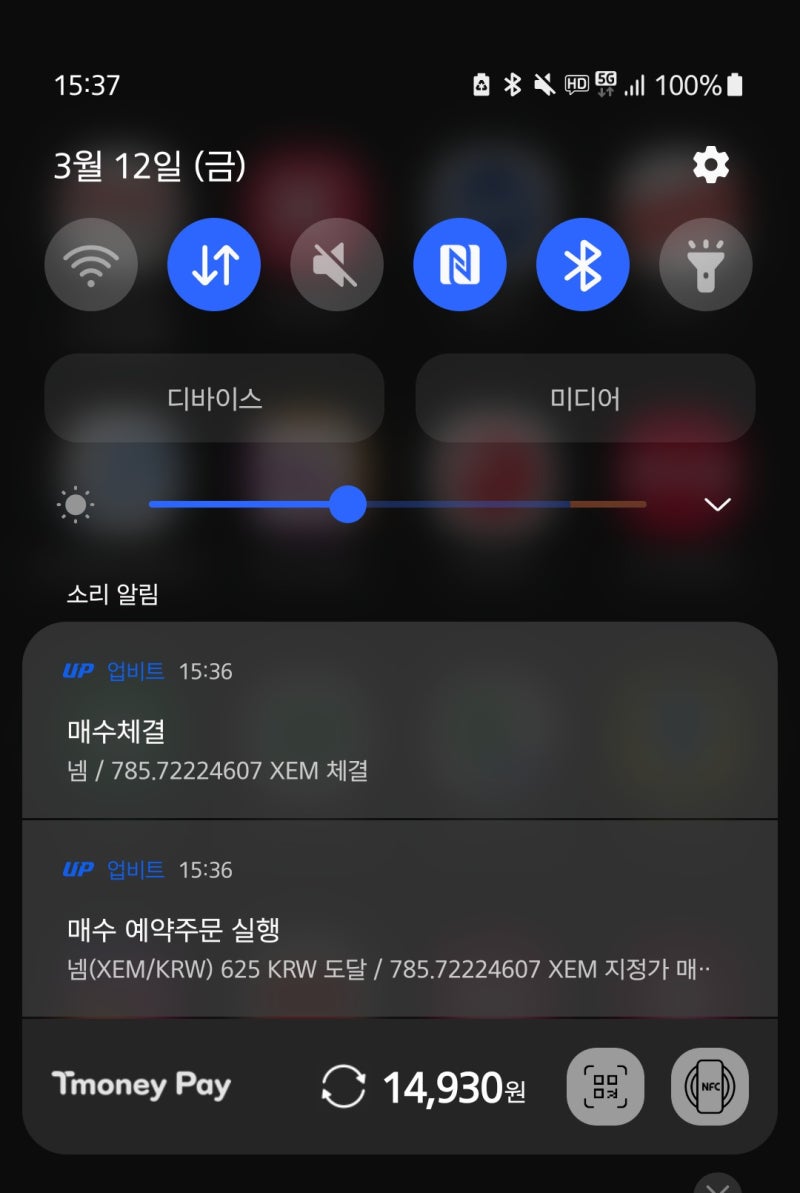The image size is (800, 1193).
Task: Expand the full quick settings panel
Action: coord(717,505)
